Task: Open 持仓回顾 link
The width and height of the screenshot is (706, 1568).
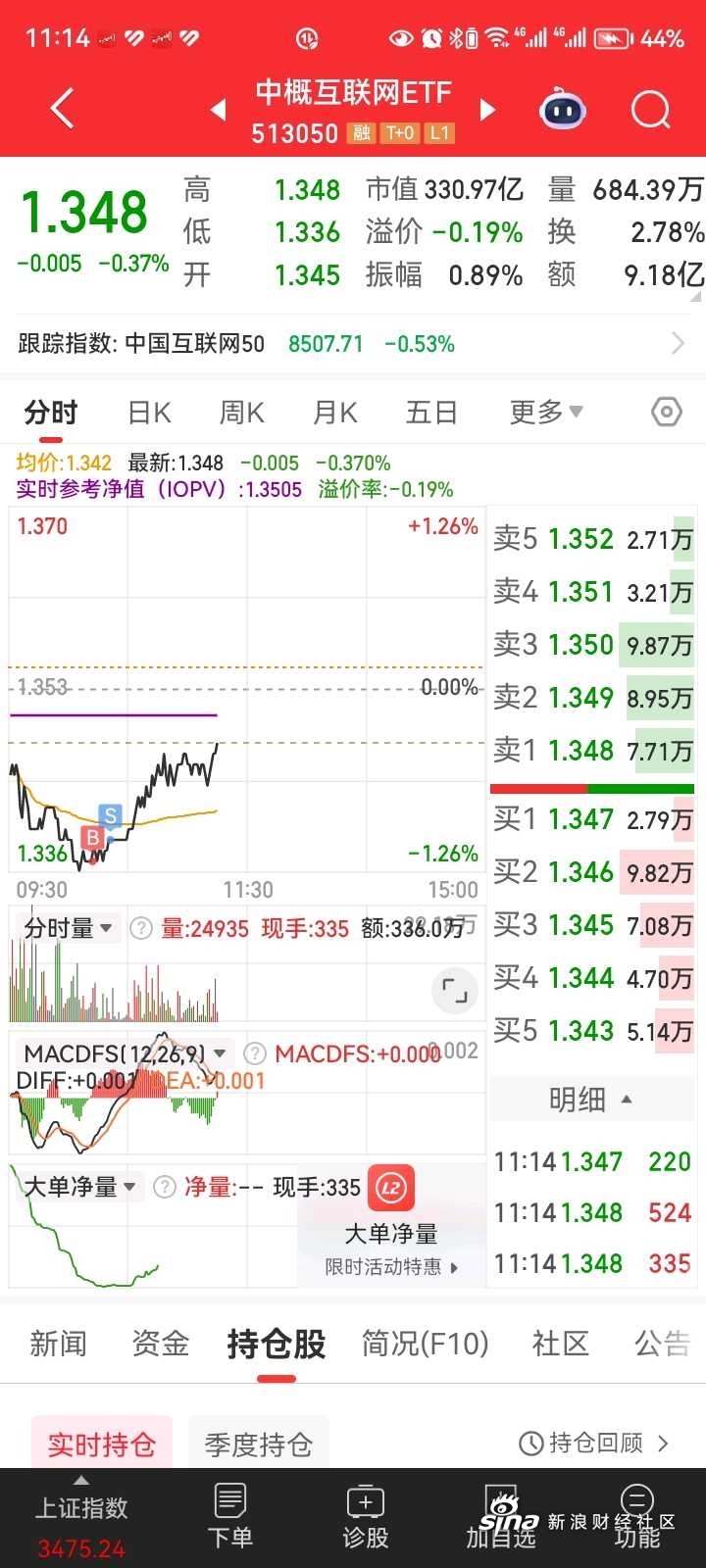Action: pyautogui.click(x=593, y=1443)
